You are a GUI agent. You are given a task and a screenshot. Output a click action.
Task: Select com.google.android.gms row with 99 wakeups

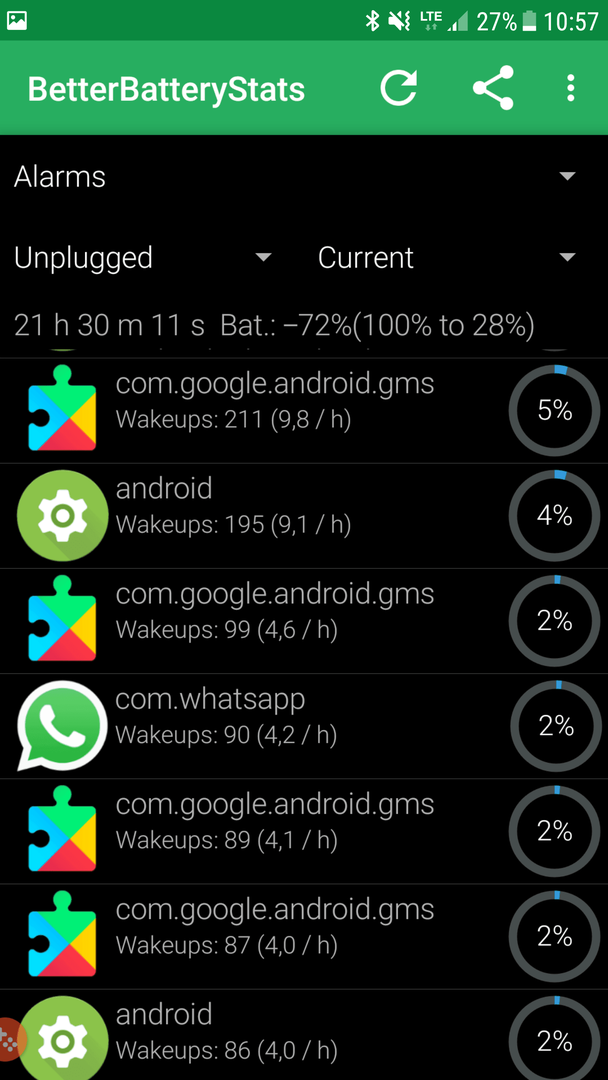304,621
